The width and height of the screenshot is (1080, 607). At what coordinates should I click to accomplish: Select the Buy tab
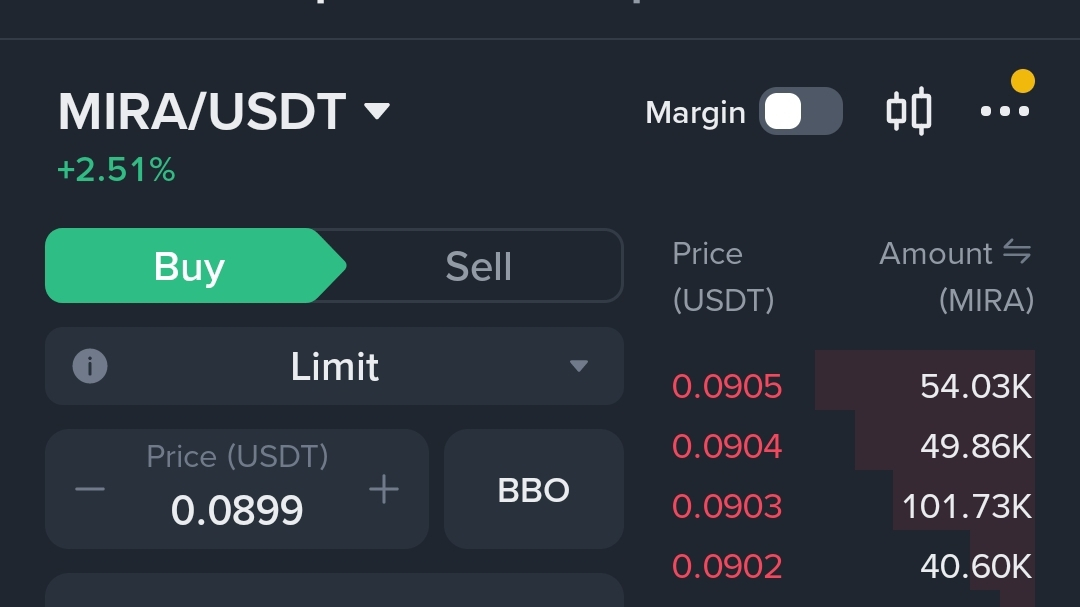coord(190,266)
